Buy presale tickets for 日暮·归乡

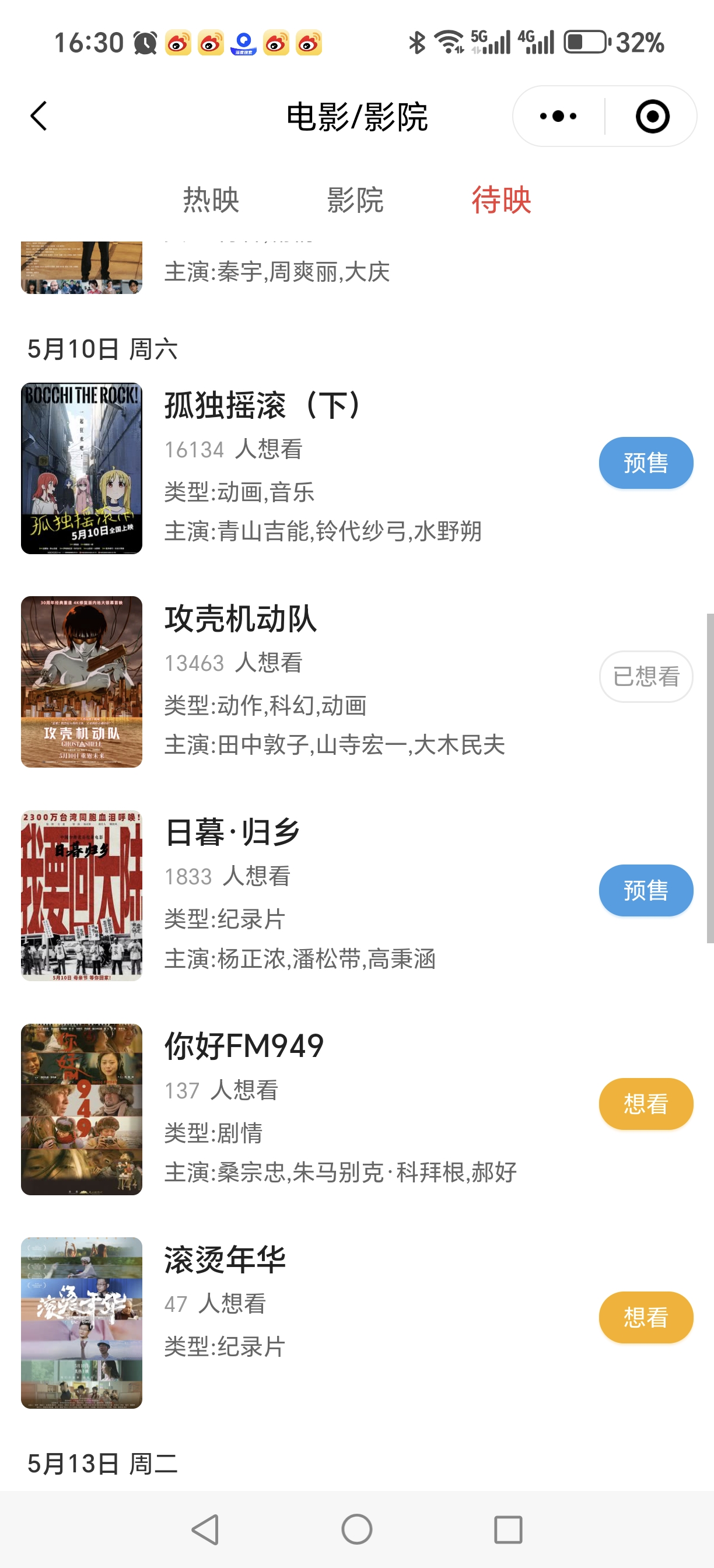(645, 890)
